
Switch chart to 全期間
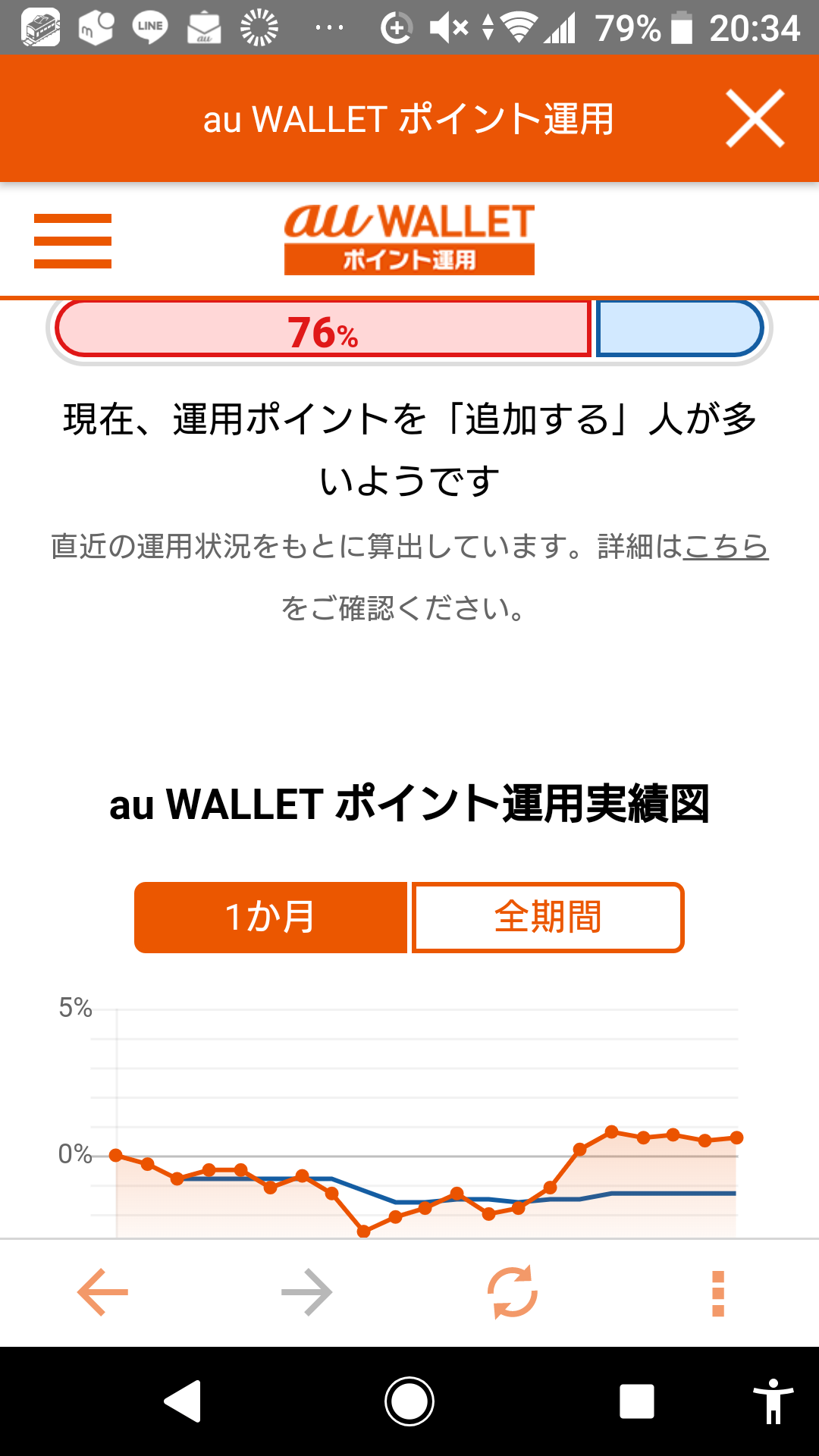(x=548, y=918)
